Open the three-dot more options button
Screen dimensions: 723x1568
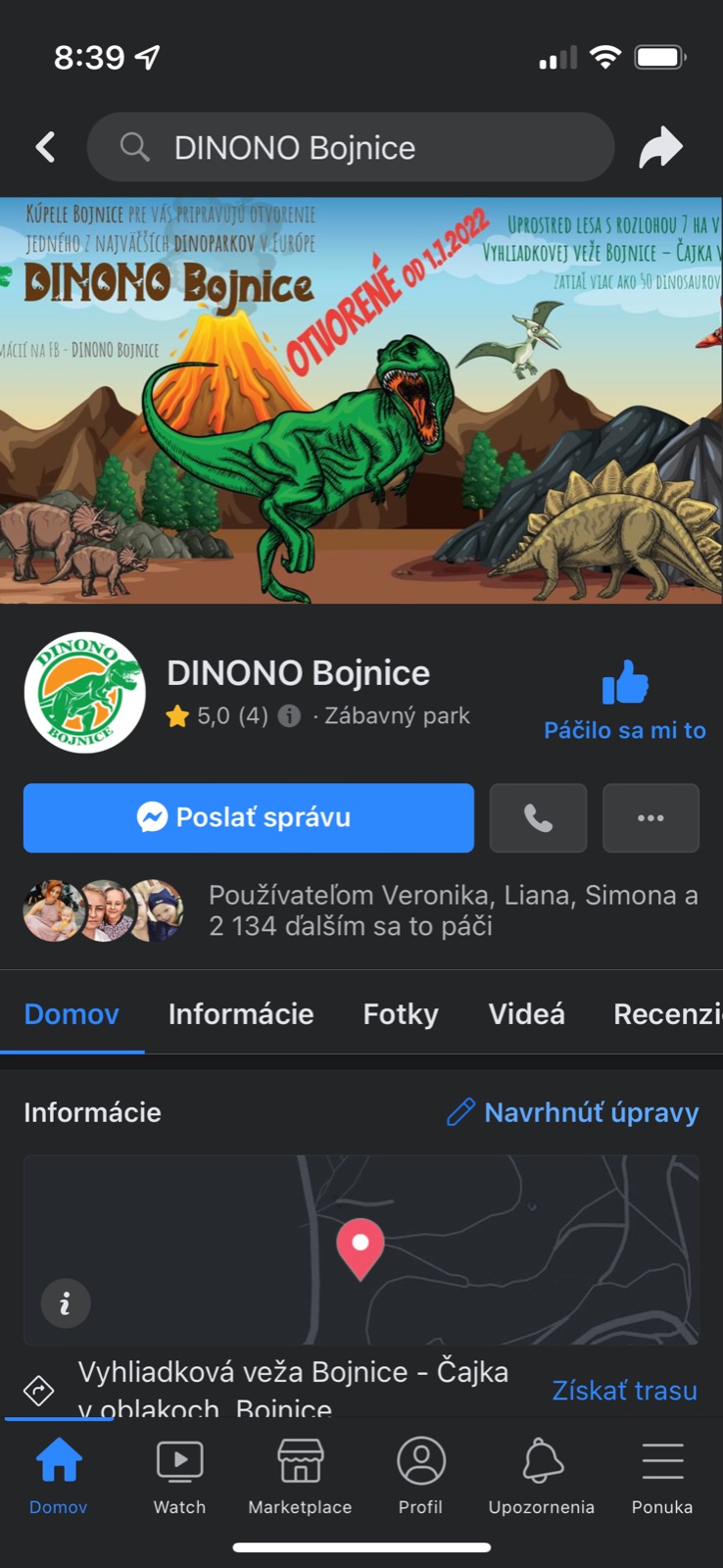pyautogui.click(x=651, y=817)
